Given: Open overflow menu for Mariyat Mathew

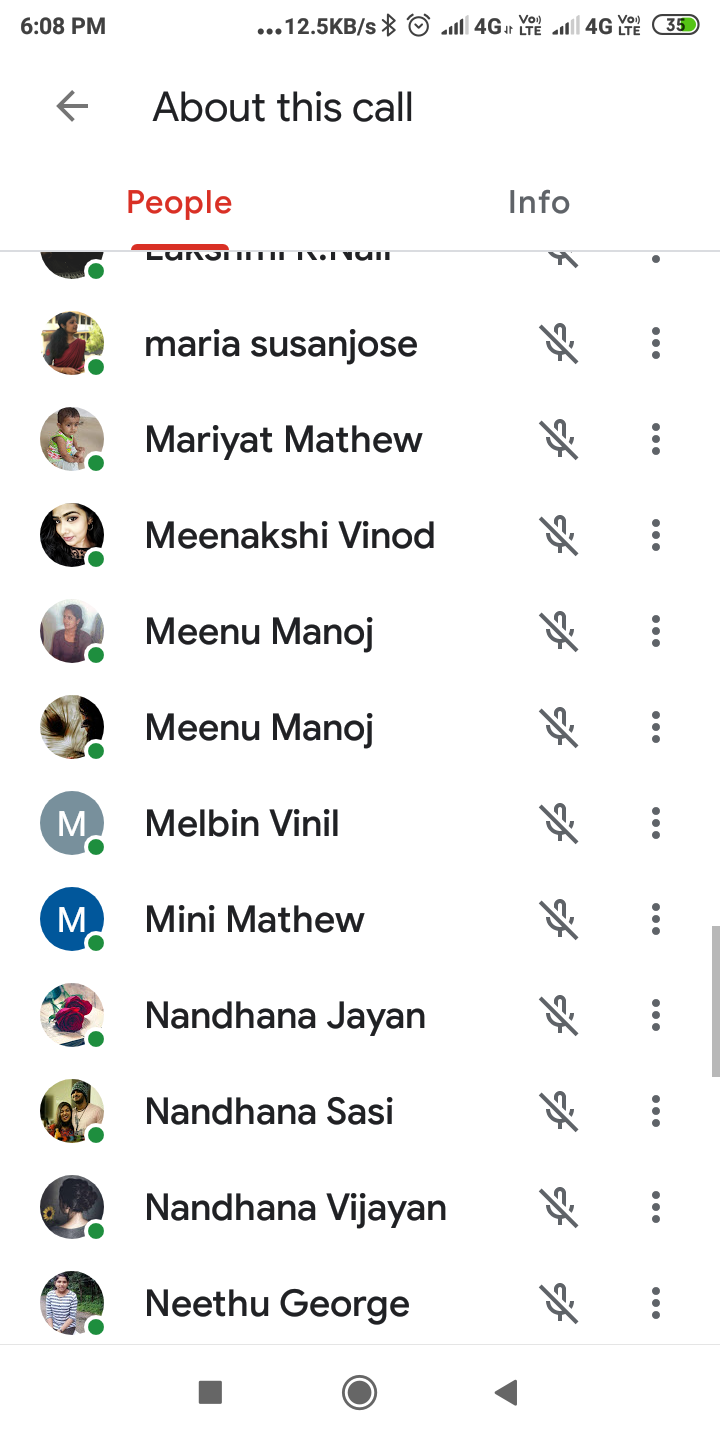Looking at the screenshot, I should click(656, 439).
